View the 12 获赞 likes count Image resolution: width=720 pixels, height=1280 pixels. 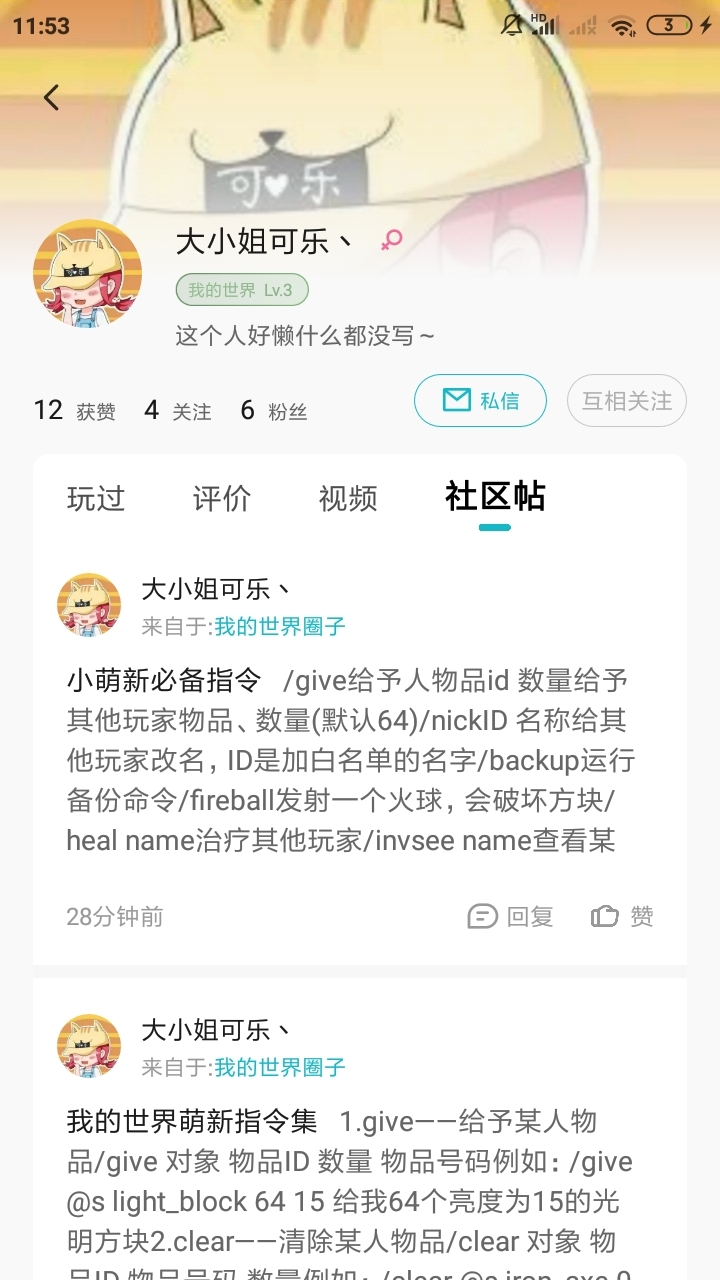tap(75, 410)
